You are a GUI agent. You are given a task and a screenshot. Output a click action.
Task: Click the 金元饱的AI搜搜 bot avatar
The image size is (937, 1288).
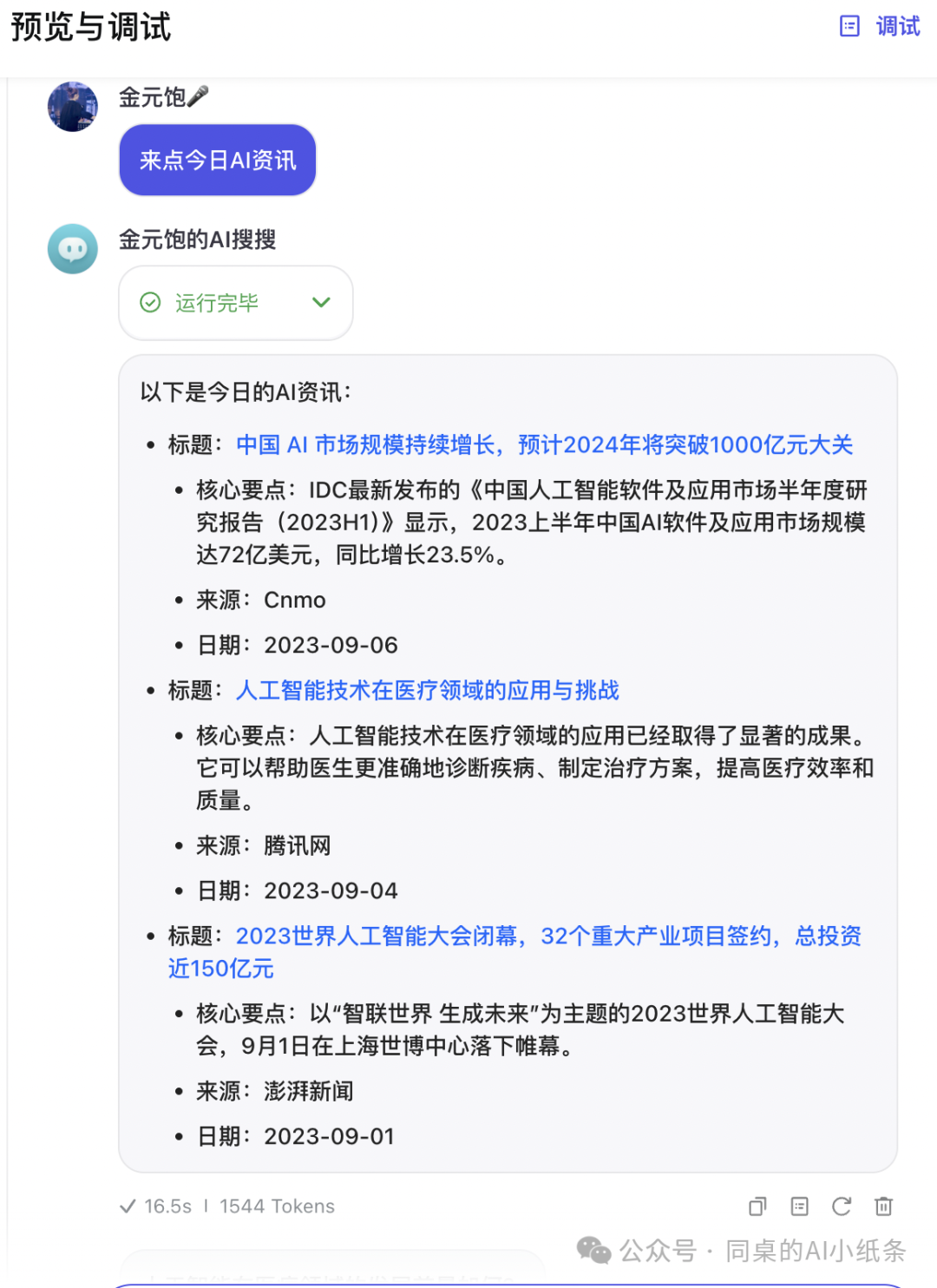[72, 248]
